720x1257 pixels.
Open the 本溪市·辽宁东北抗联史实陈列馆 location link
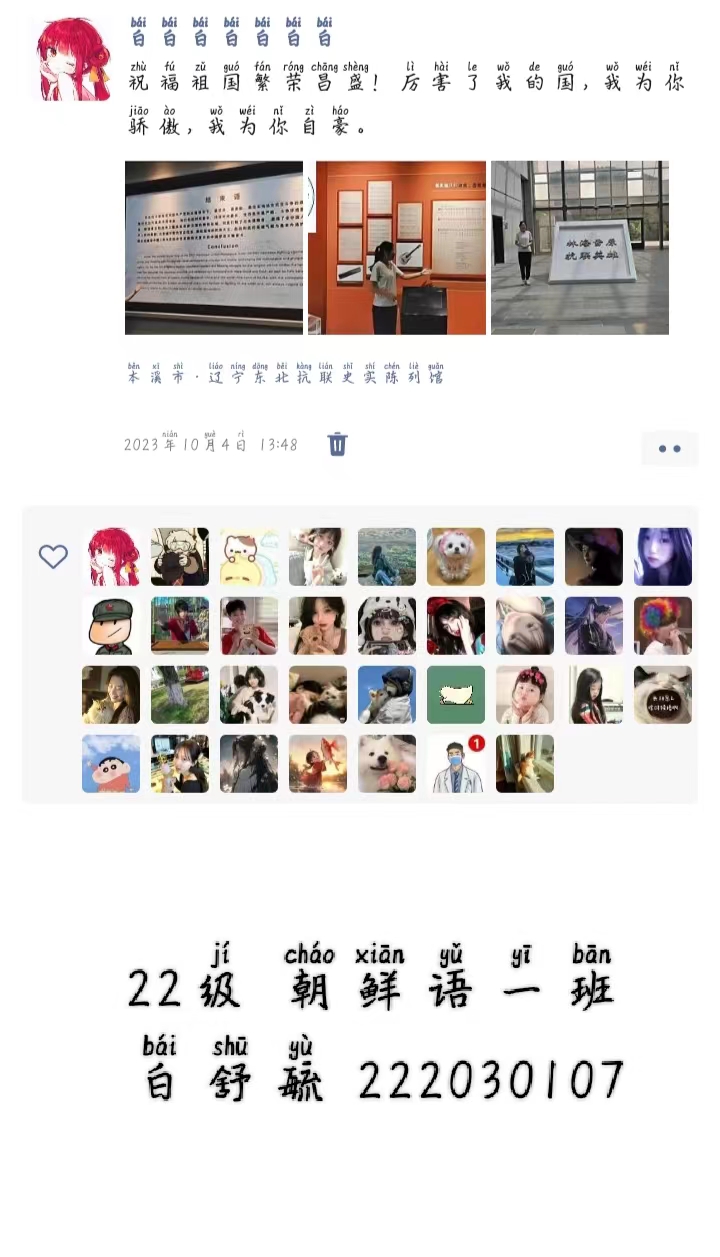(285, 377)
